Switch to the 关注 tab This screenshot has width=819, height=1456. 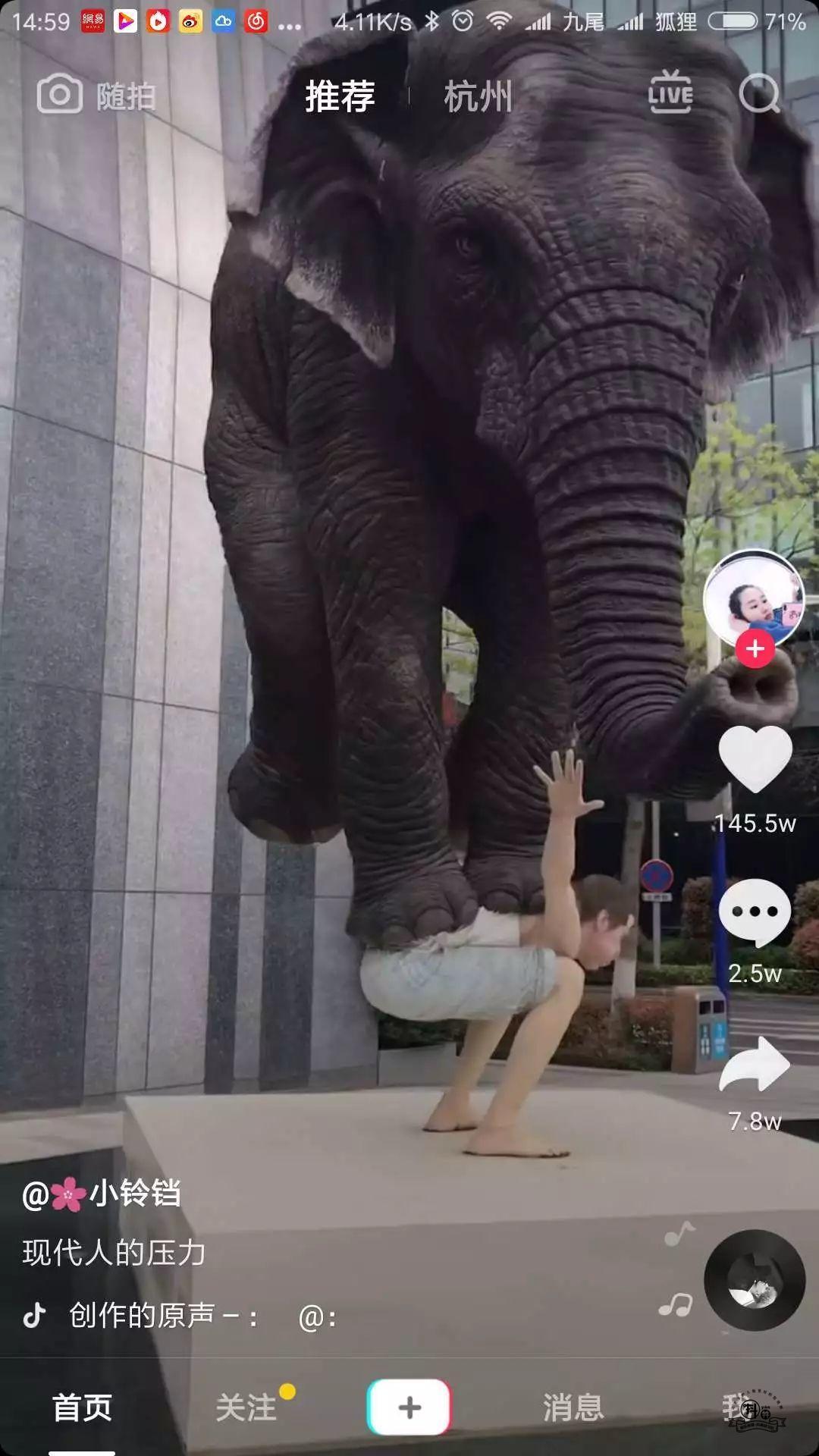(246, 1408)
